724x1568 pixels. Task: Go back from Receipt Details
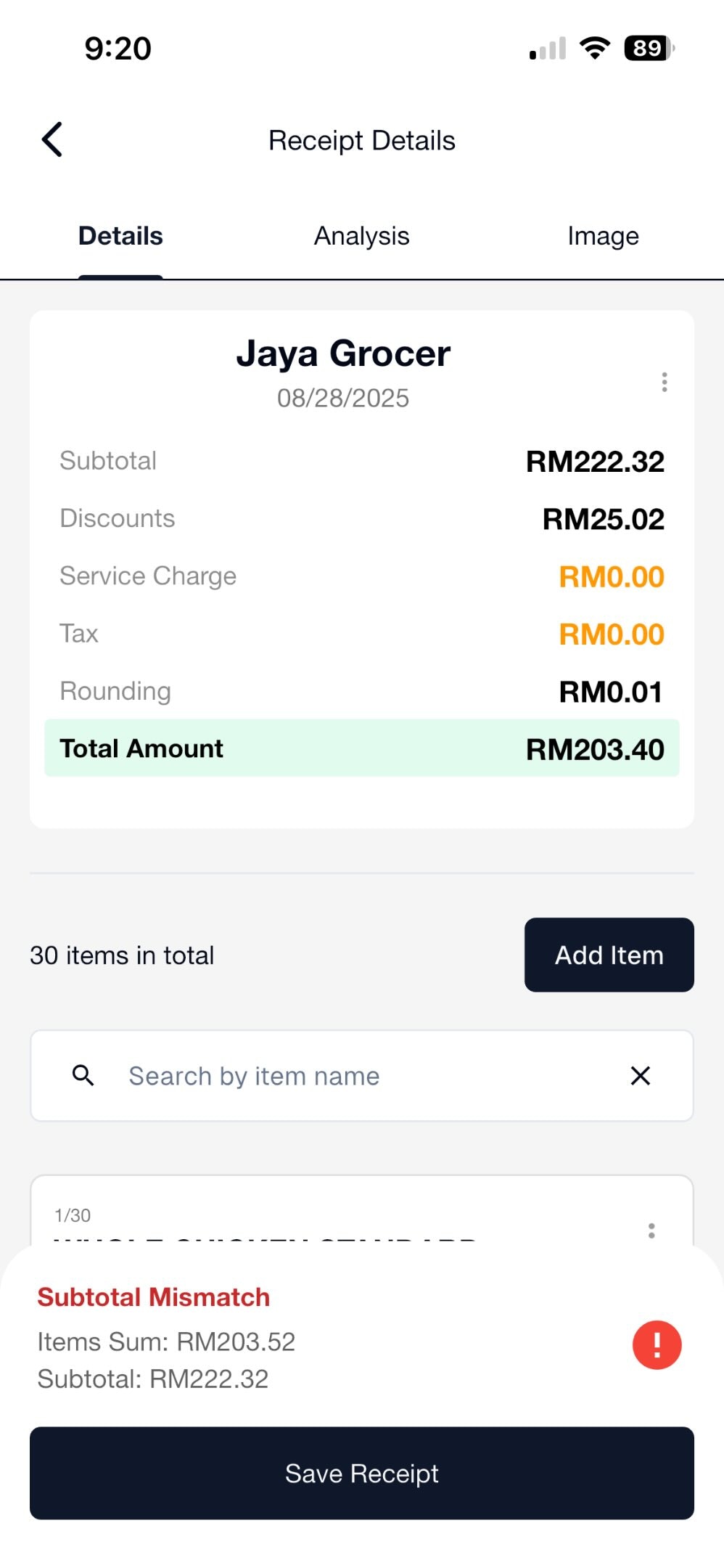(x=52, y=139)
